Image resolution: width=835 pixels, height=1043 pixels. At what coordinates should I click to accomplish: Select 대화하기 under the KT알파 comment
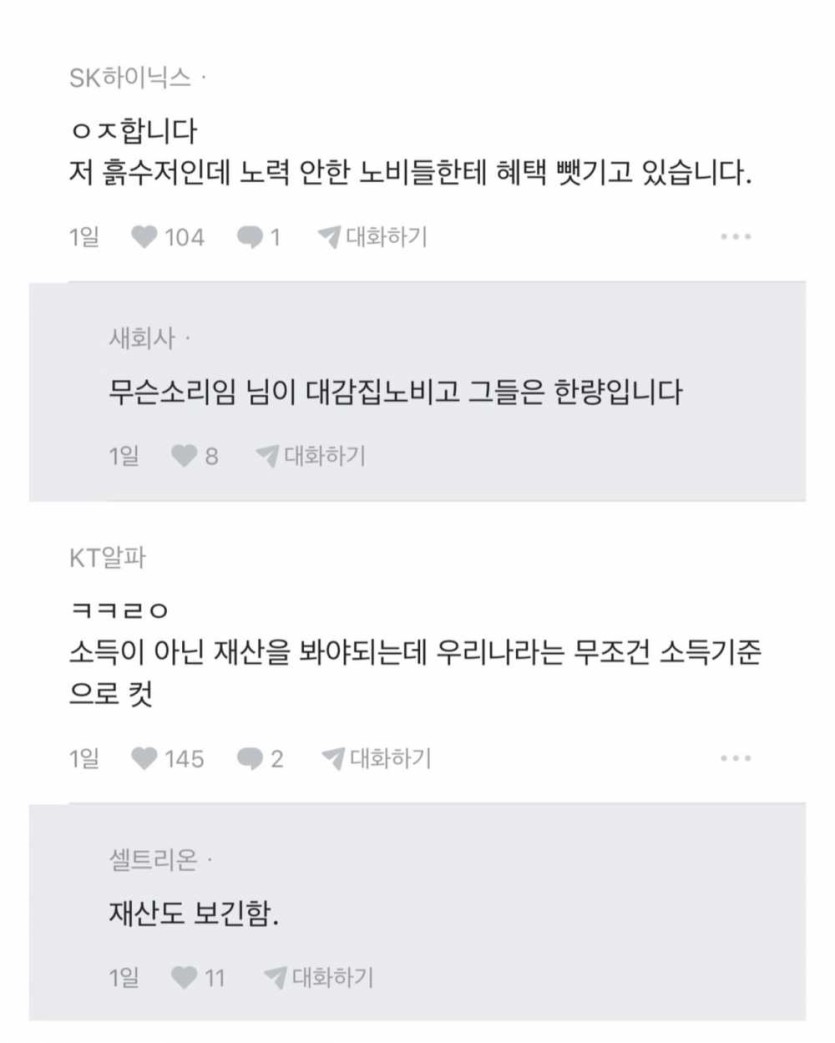pyautogui.click(x=376, y=759)
